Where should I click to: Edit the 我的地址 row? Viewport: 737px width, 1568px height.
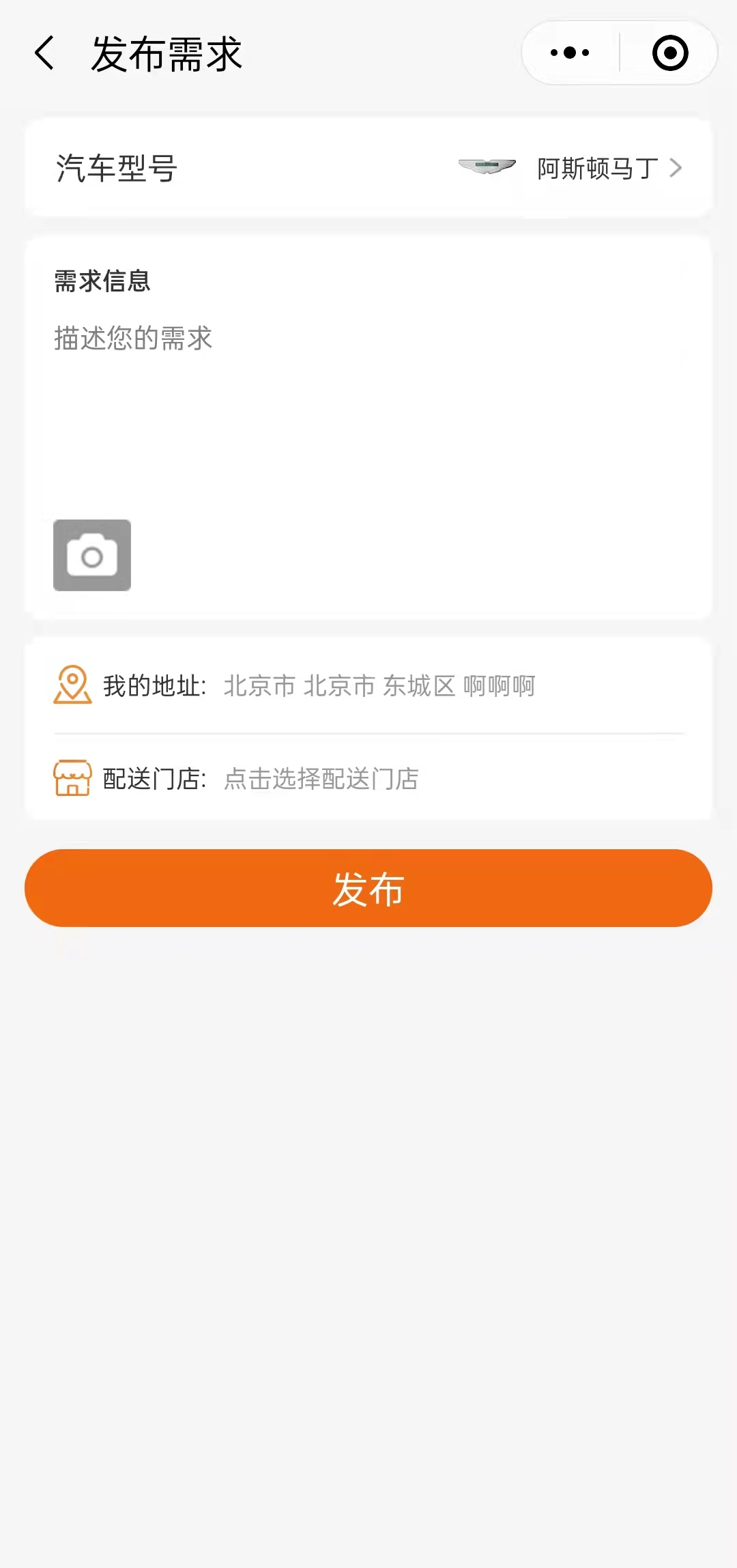369,685
